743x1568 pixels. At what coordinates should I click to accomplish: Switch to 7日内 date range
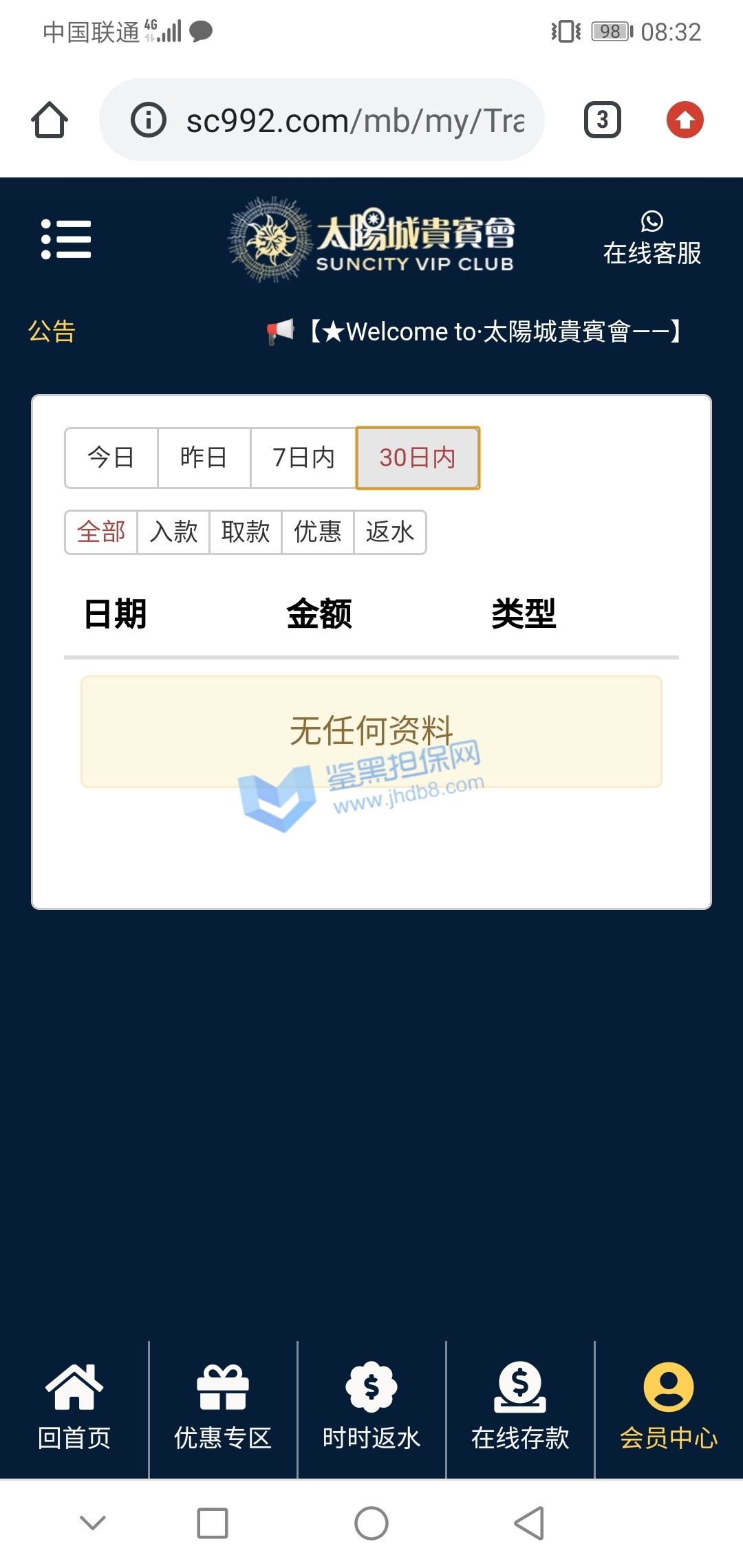tap(303, 457)
